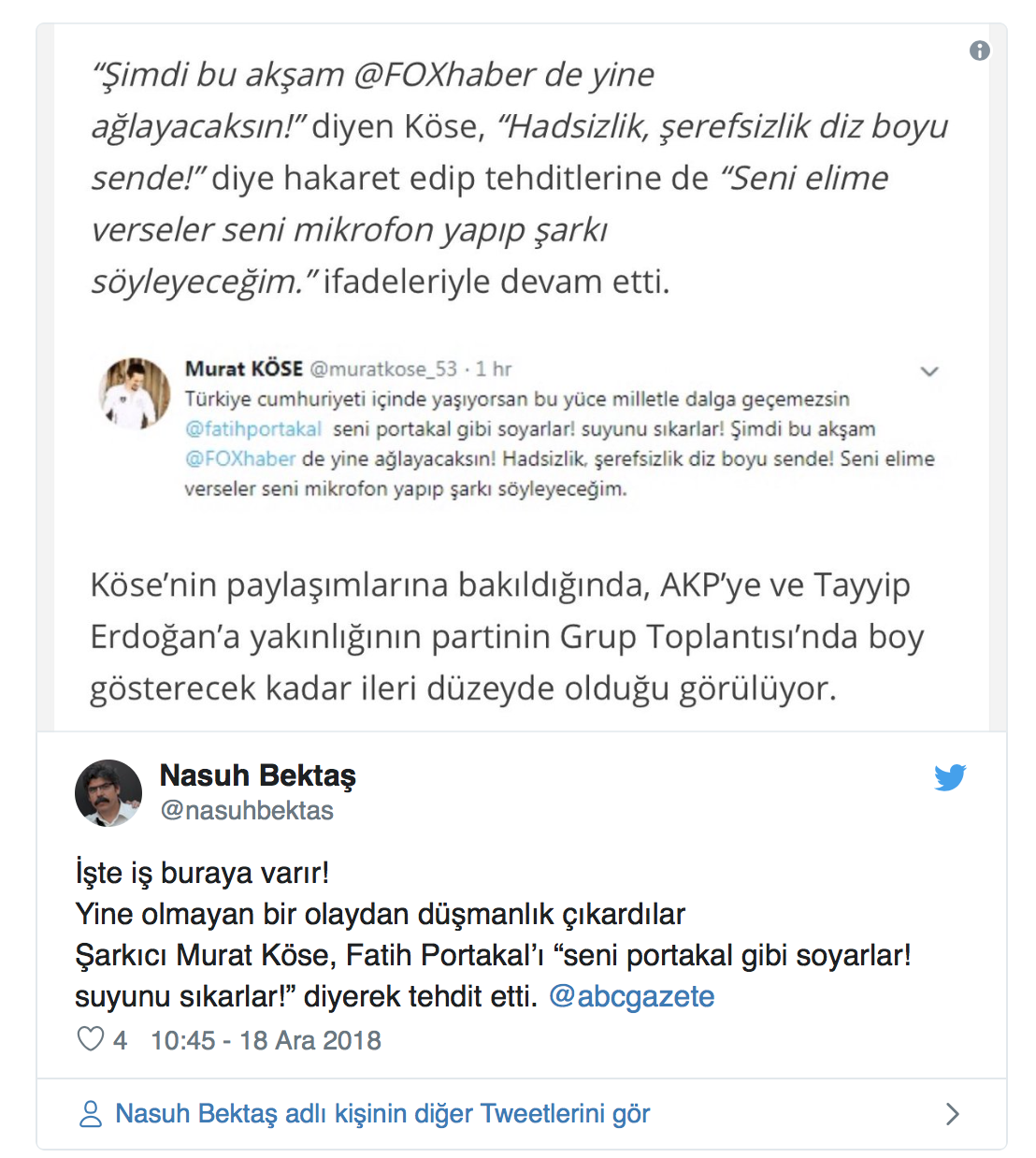This screenshot has width=1036, height=1158.
Task: View Nasuh Bektaş adlı kişinin diğer Tweetlerini gör
Action: pyautogui.click(x=382, y=1113)
